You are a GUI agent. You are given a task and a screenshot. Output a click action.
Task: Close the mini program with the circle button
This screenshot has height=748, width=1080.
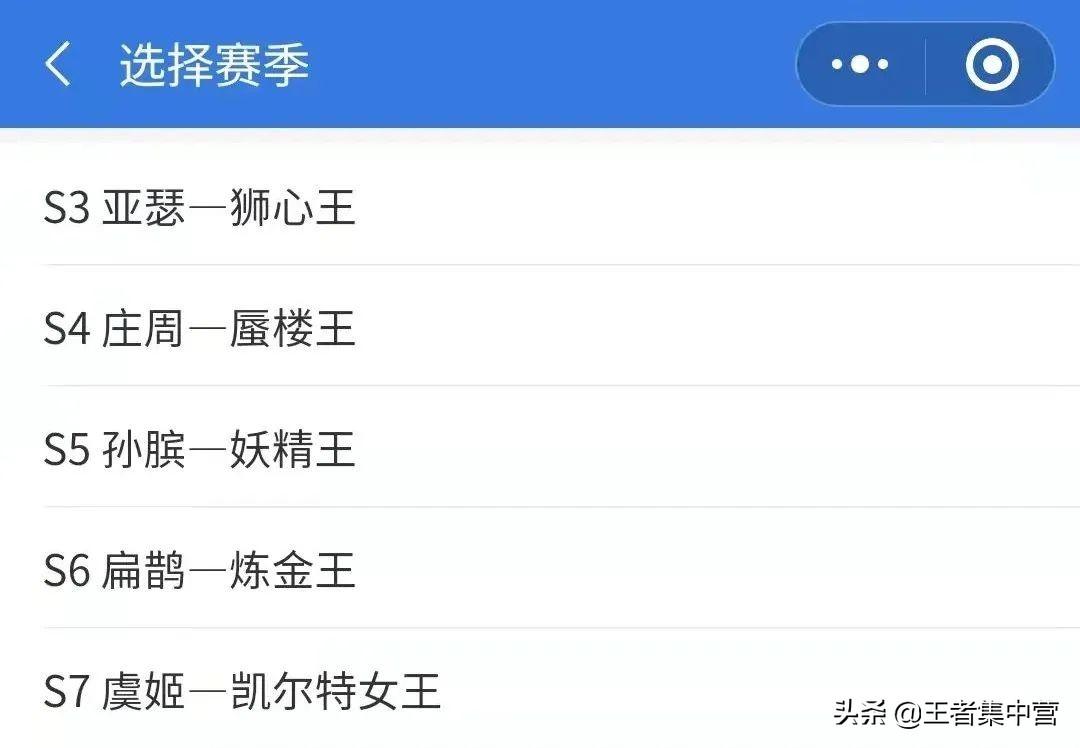click(991, 65)
